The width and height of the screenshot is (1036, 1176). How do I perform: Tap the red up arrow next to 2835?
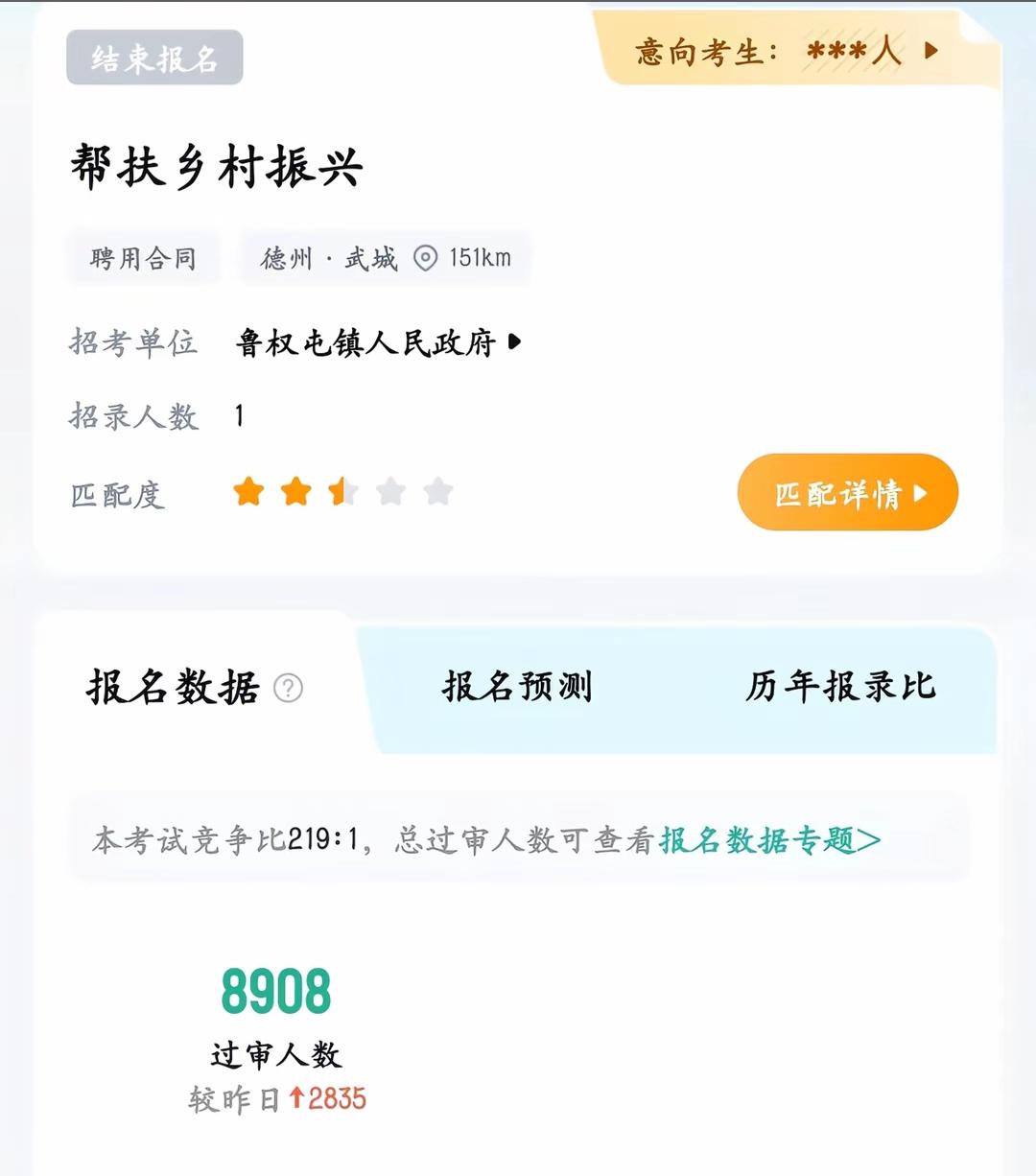pyautogui.click(x=297, y=1095)
